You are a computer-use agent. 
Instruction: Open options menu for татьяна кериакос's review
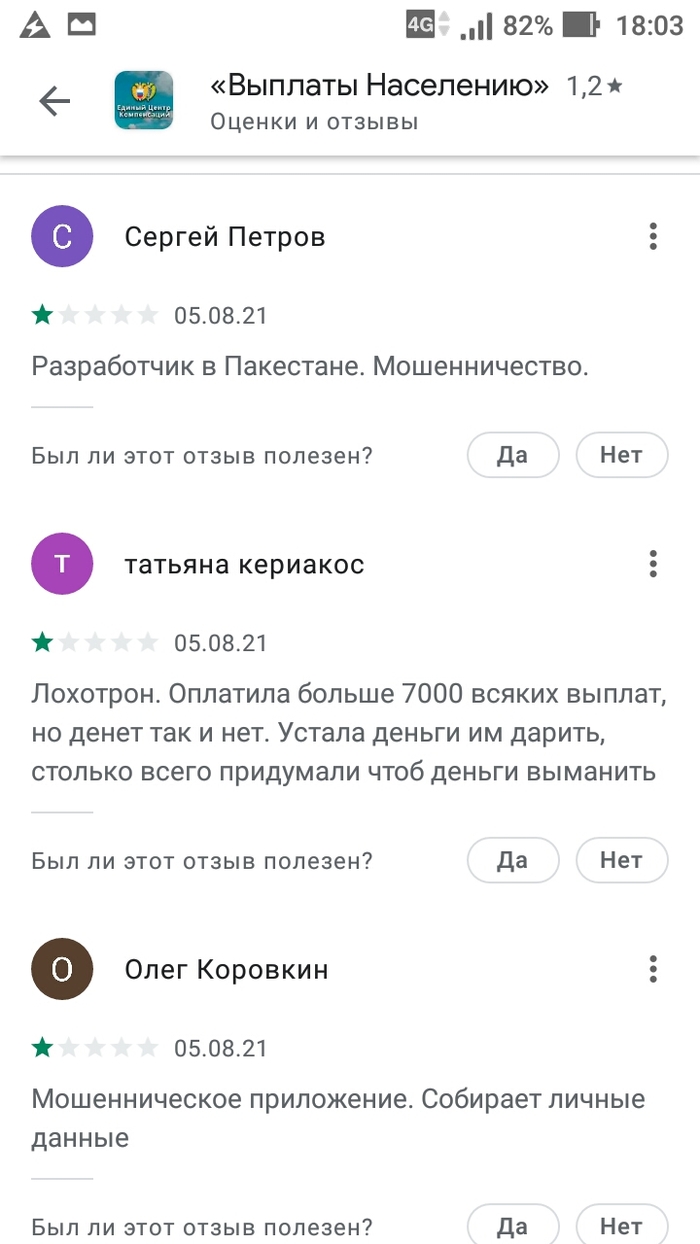pos(652,564)
